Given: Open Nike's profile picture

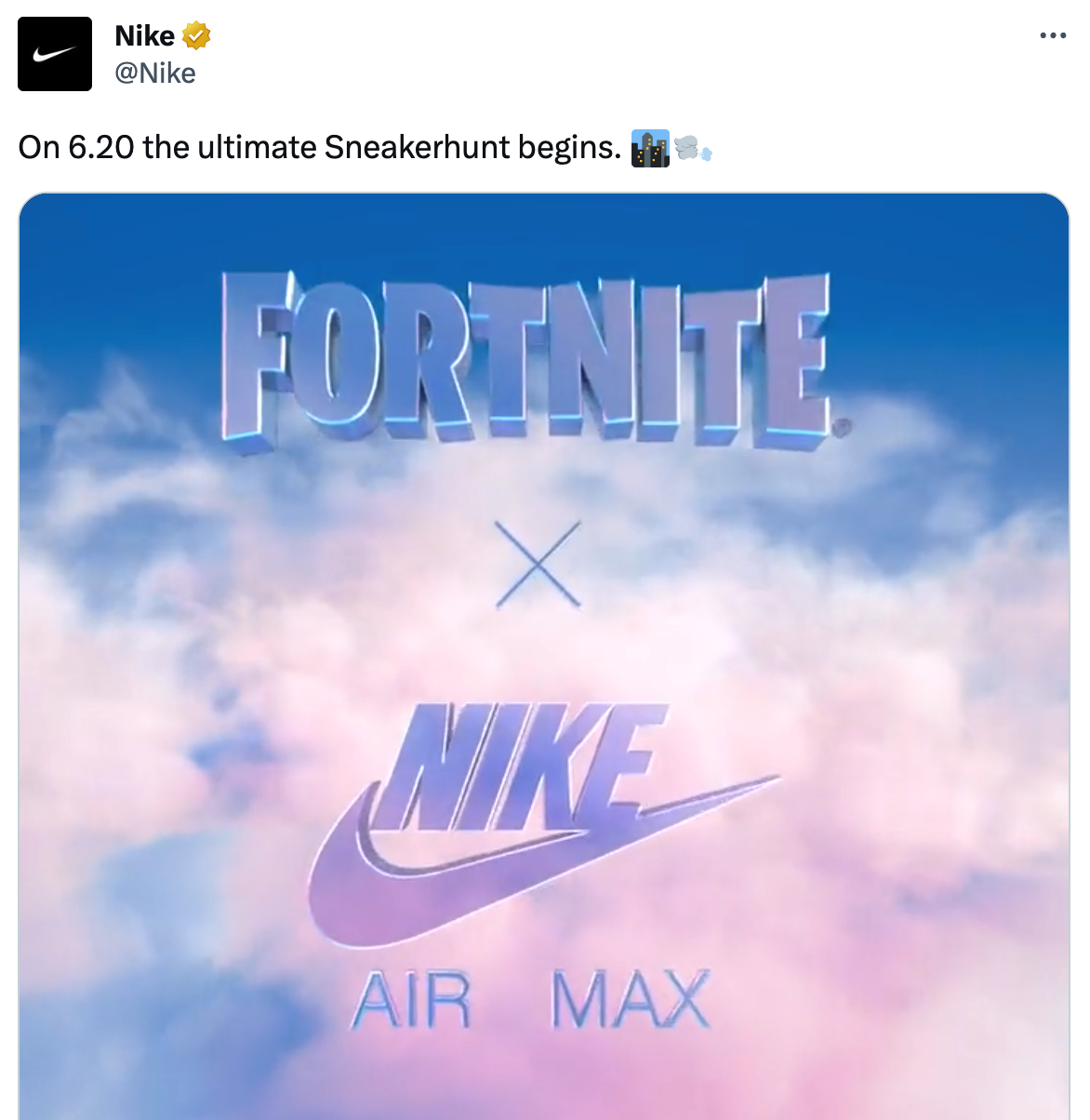Looking at the screenshot, I should point(55,54).
